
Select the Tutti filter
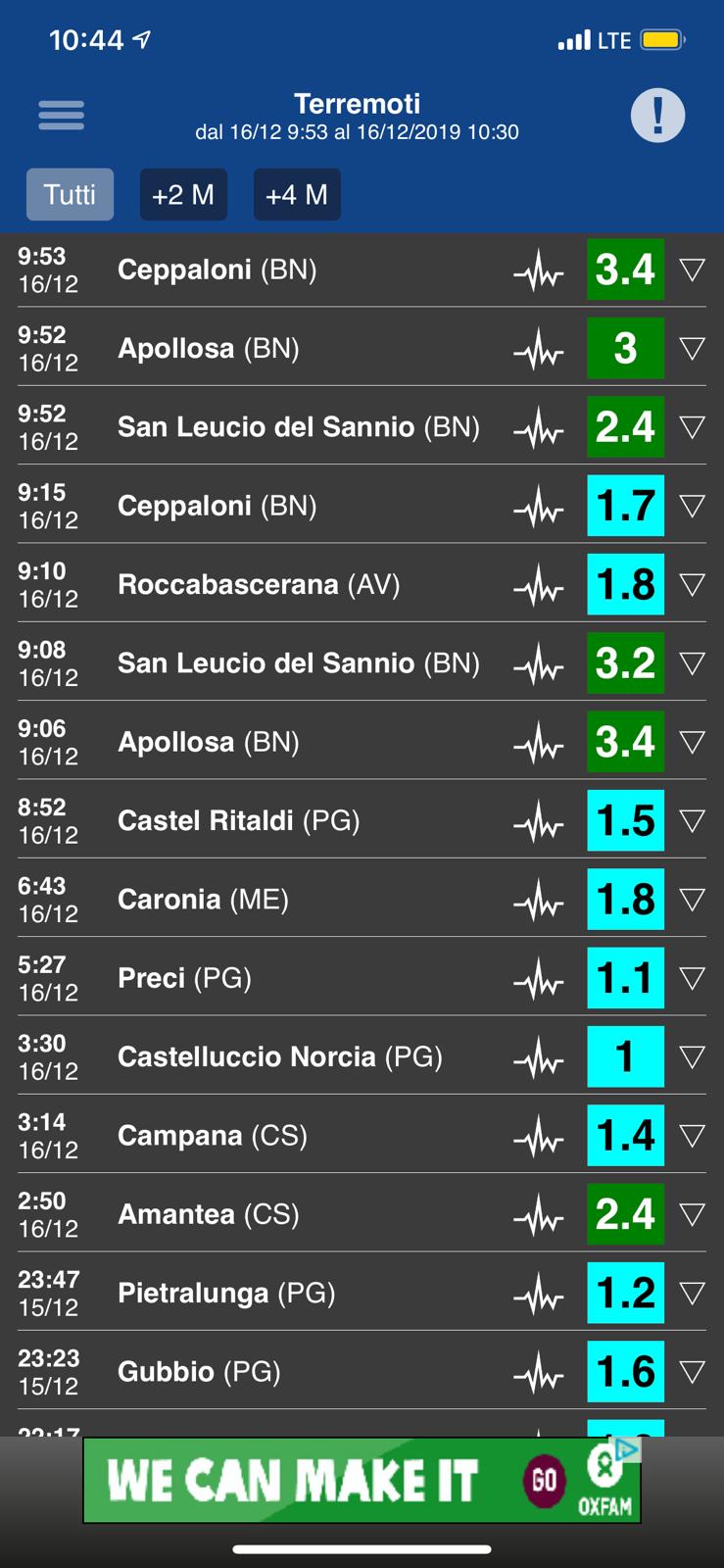(70, 194)
